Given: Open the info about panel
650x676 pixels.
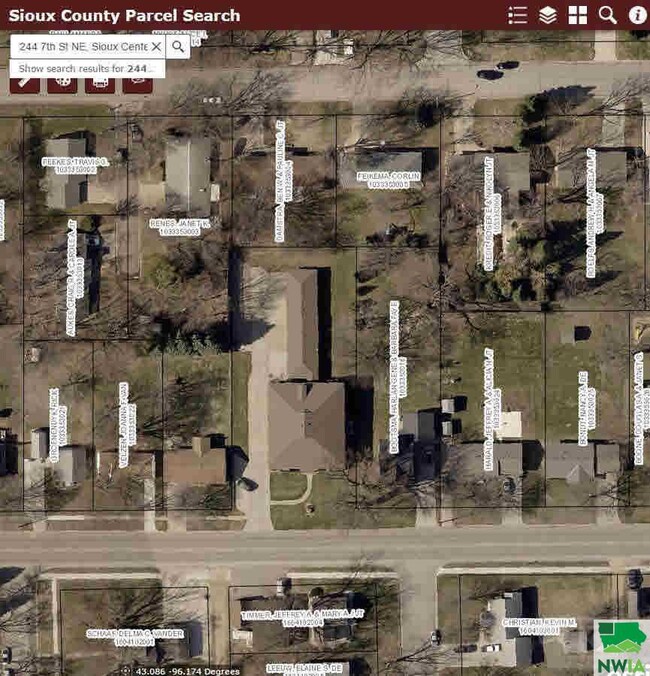Looking at the screenshot, I should coord(637,15).
